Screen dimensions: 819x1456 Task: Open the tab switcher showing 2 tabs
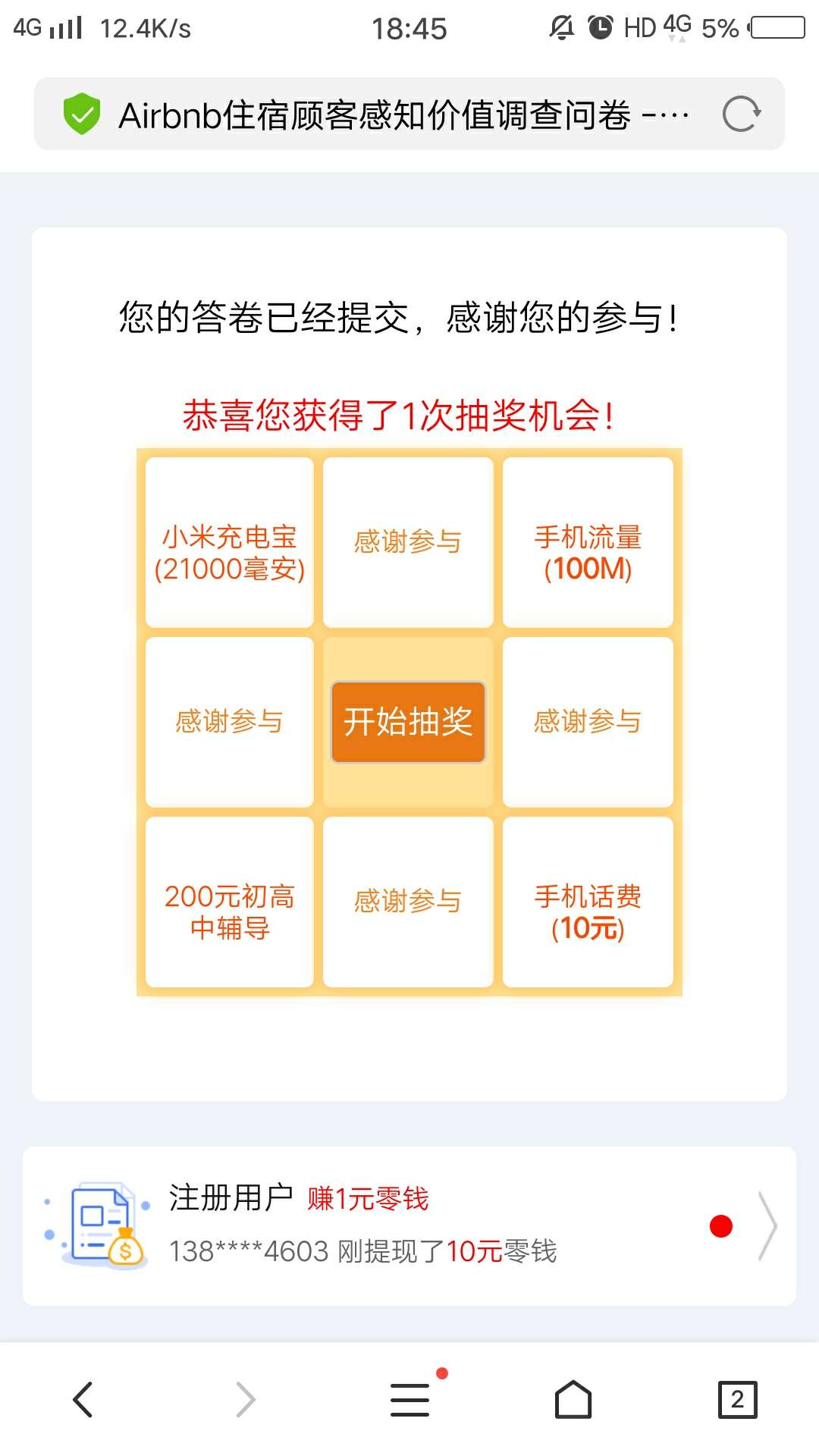pos(737,1399)
